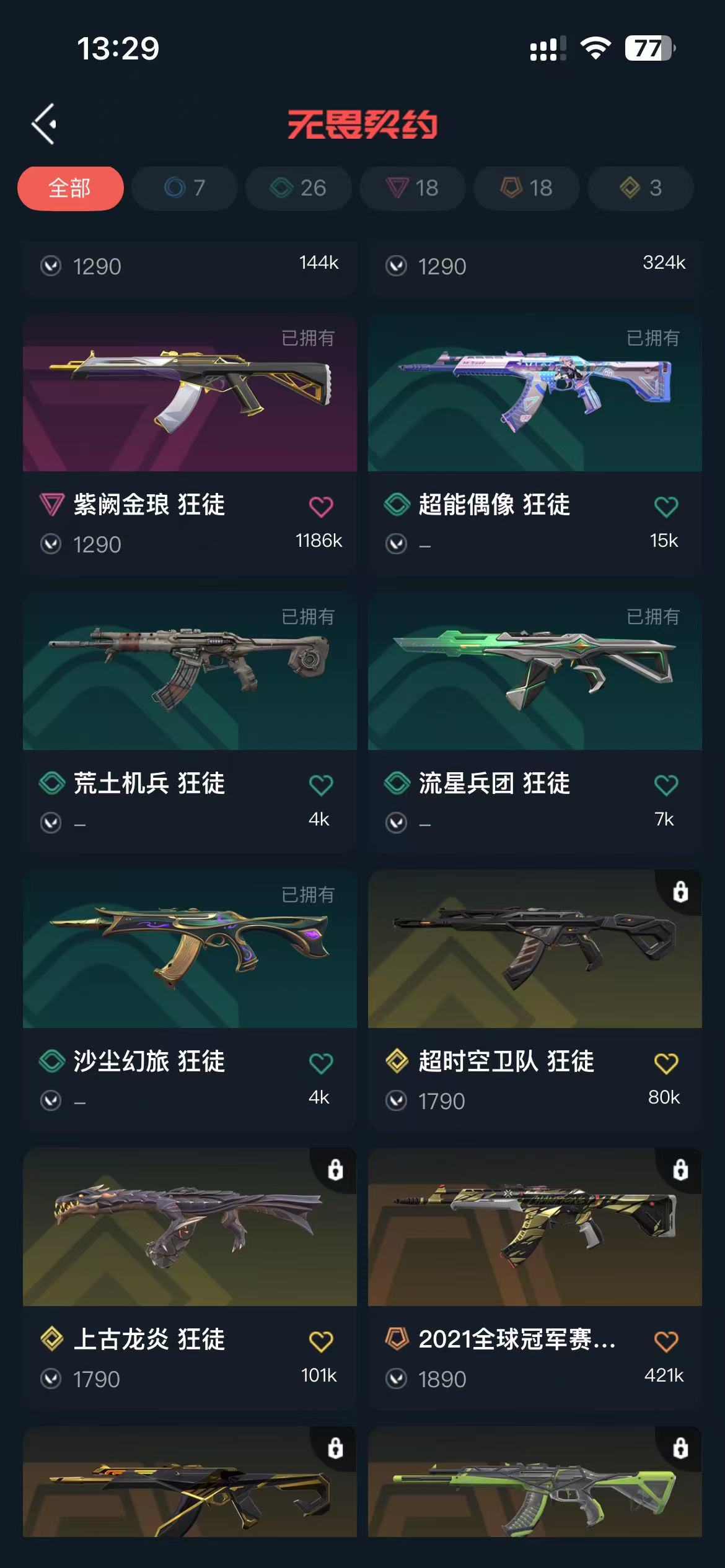Favorite the 2021全球冠军赛 skin with the heart
The height and width of the screenshot is (1568, 725).
click(x=666, y=1341)
